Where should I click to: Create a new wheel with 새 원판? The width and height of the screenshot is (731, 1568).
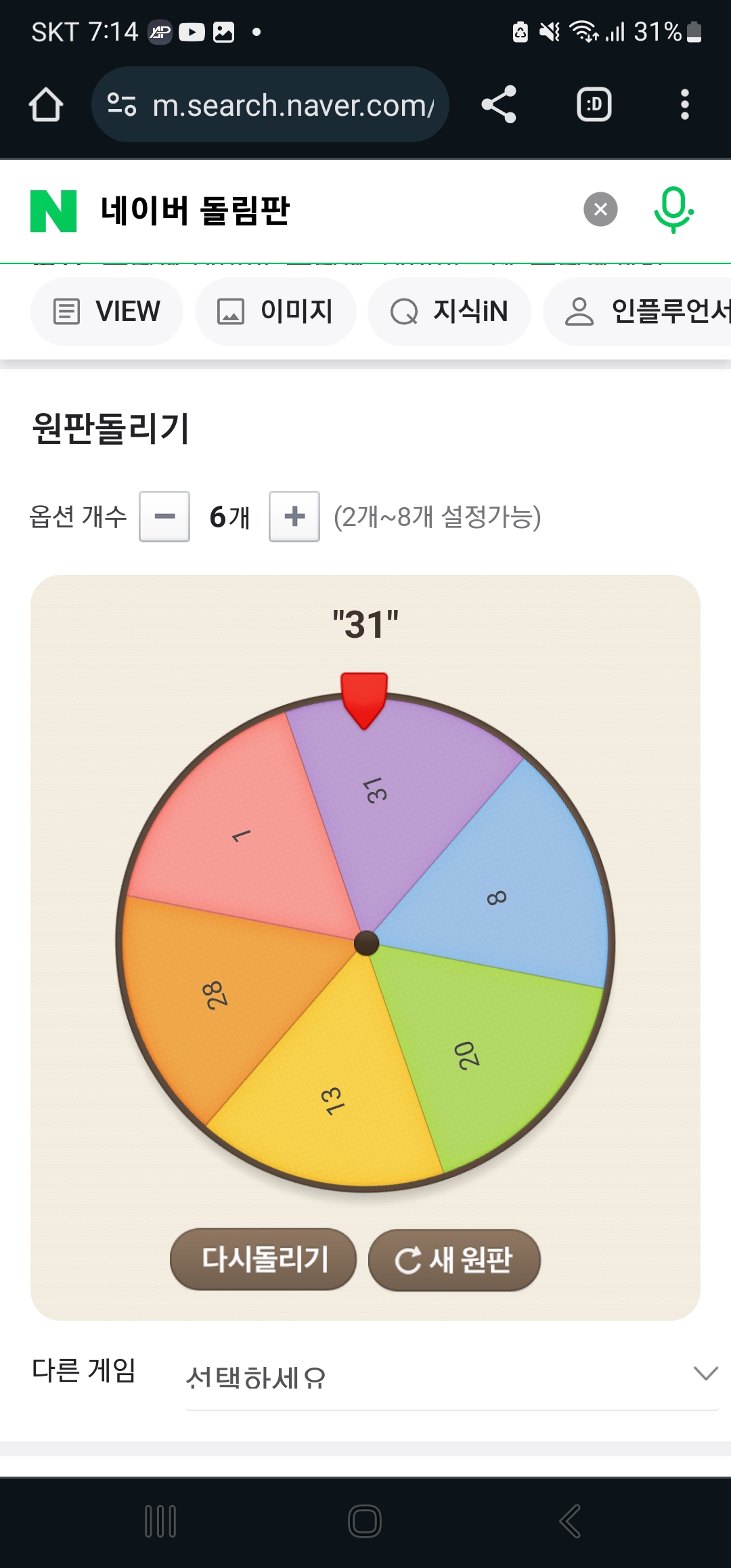tap(454, 1260)
